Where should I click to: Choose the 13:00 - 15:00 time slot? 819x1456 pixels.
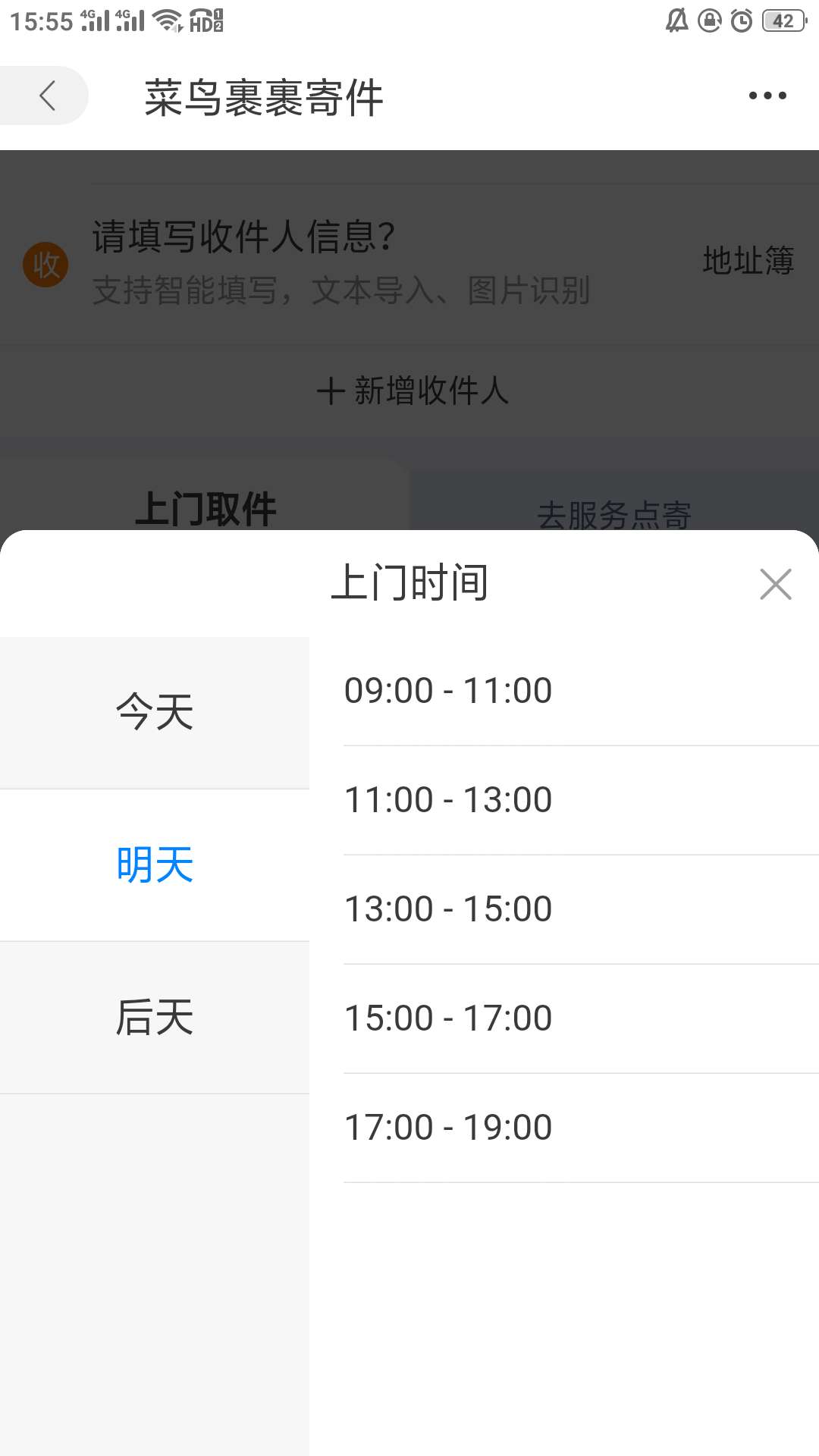[x=447, y=908]
